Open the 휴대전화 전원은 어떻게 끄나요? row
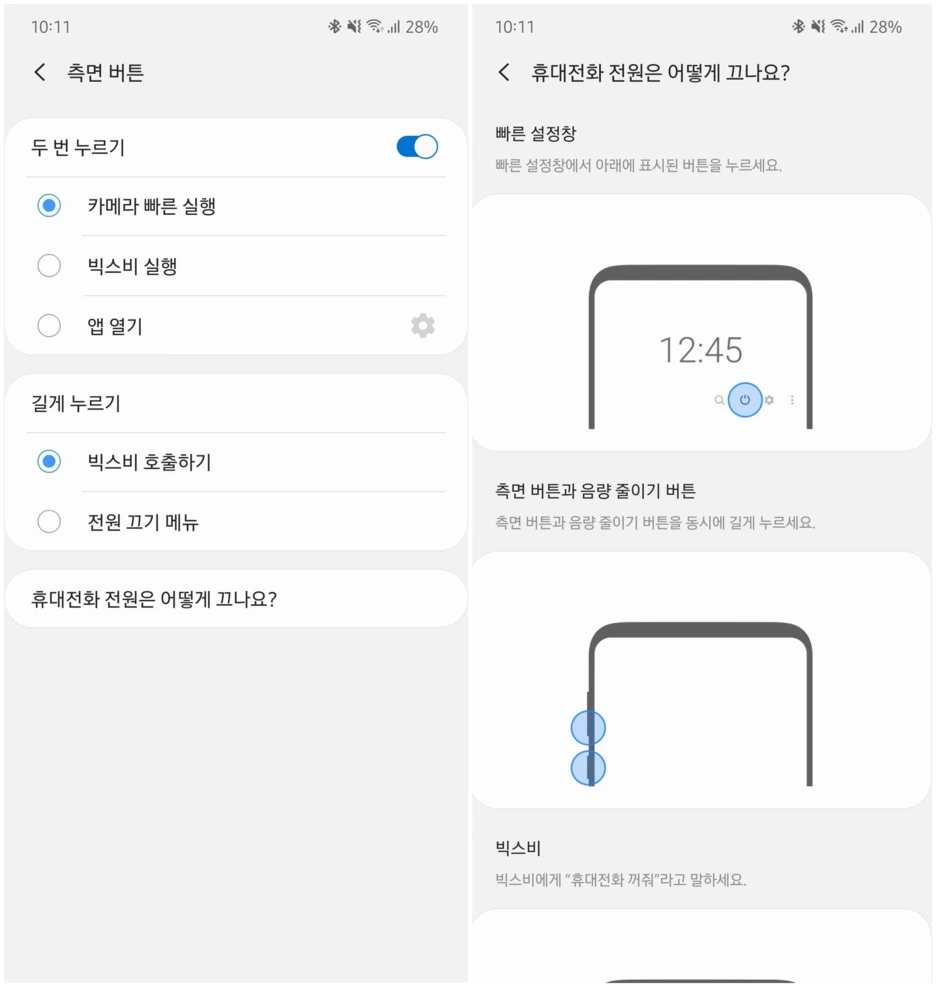The height and width of the screenshot is (987, 936). pos(235,599)
